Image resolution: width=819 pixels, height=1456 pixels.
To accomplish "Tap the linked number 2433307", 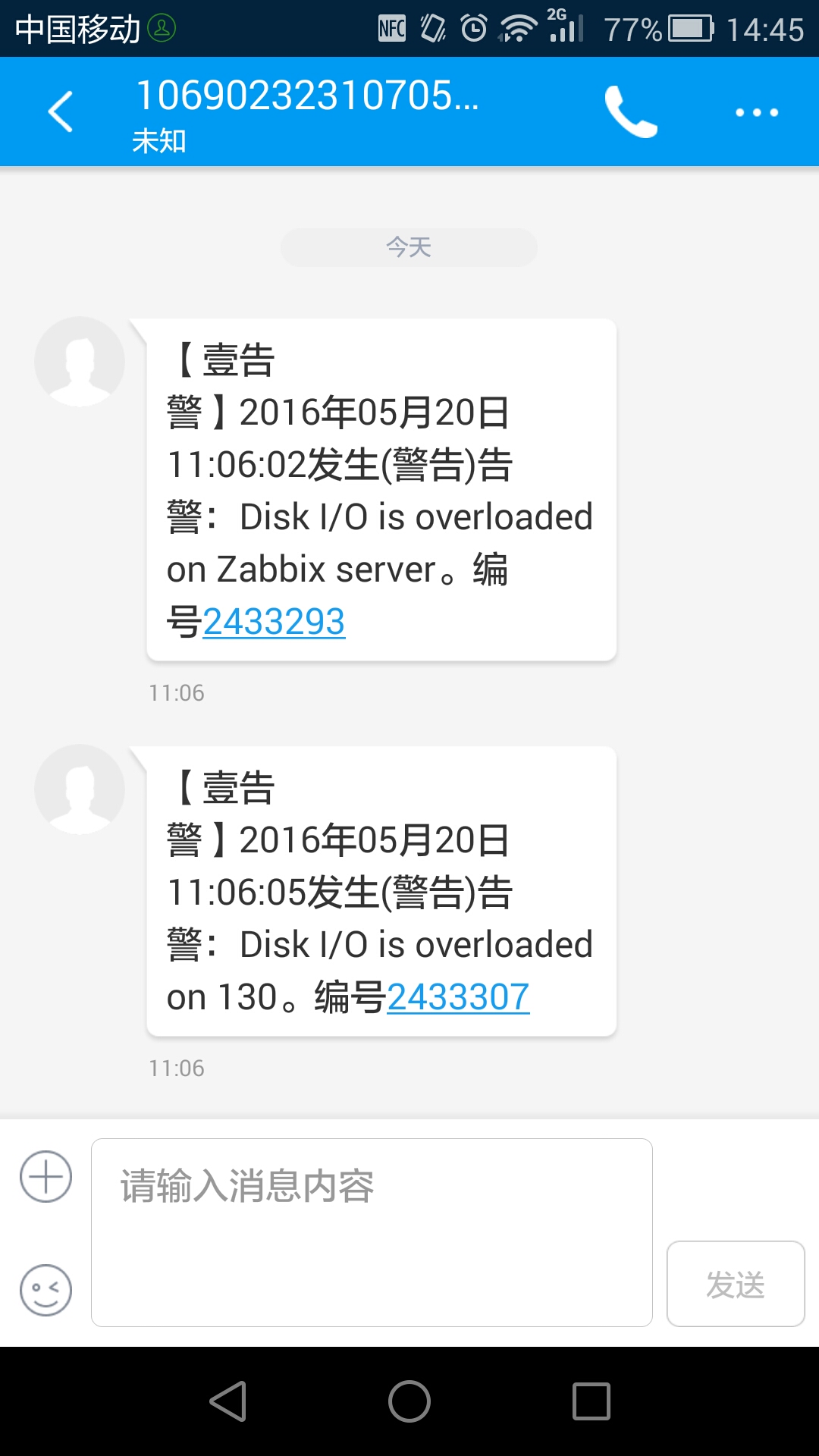I will point(458,996).
